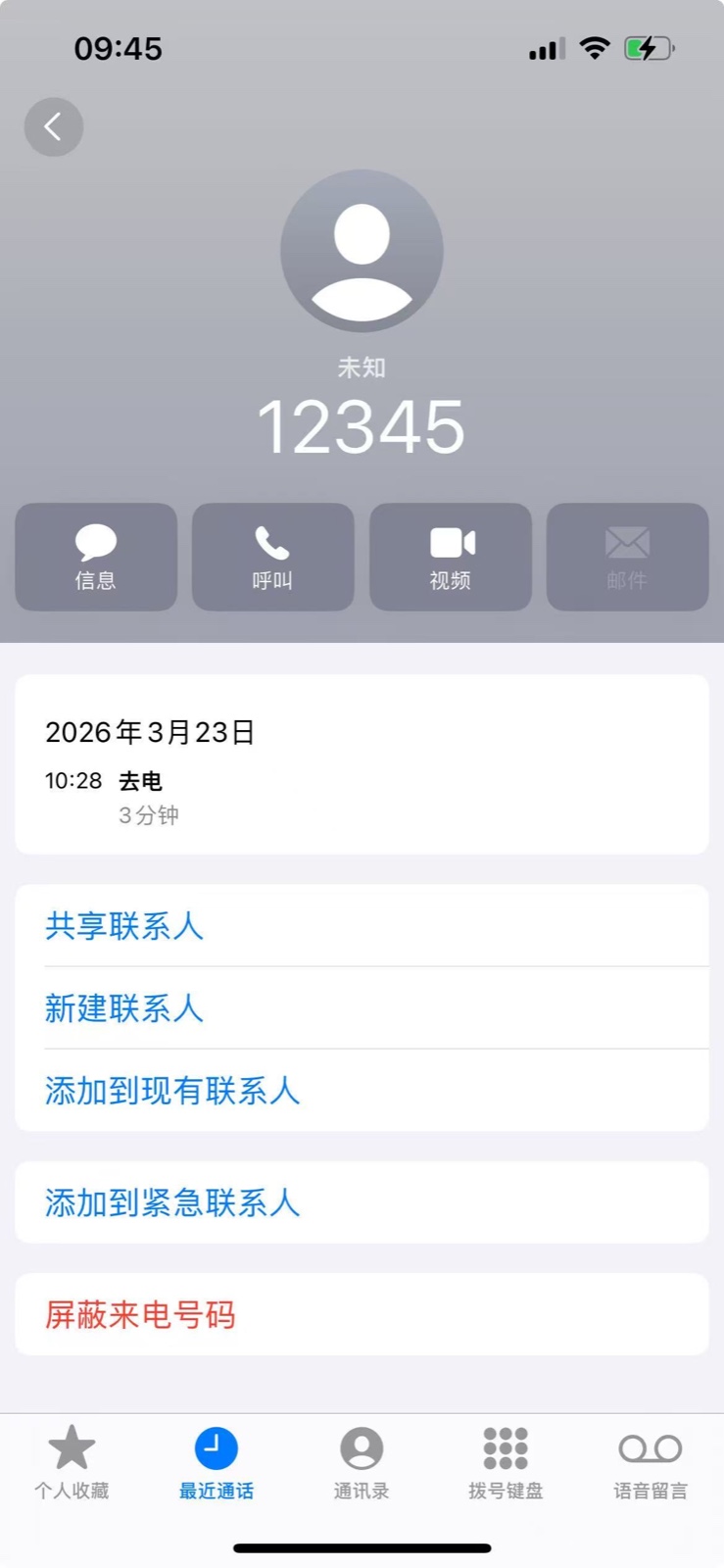Send a message to 12345

coord(96,557)
